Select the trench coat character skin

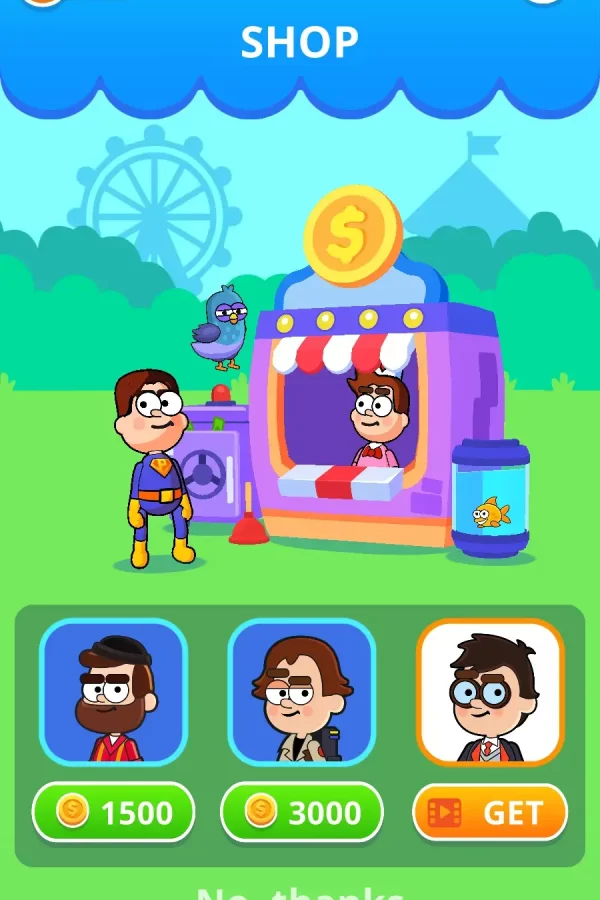(x=301, y=693)
